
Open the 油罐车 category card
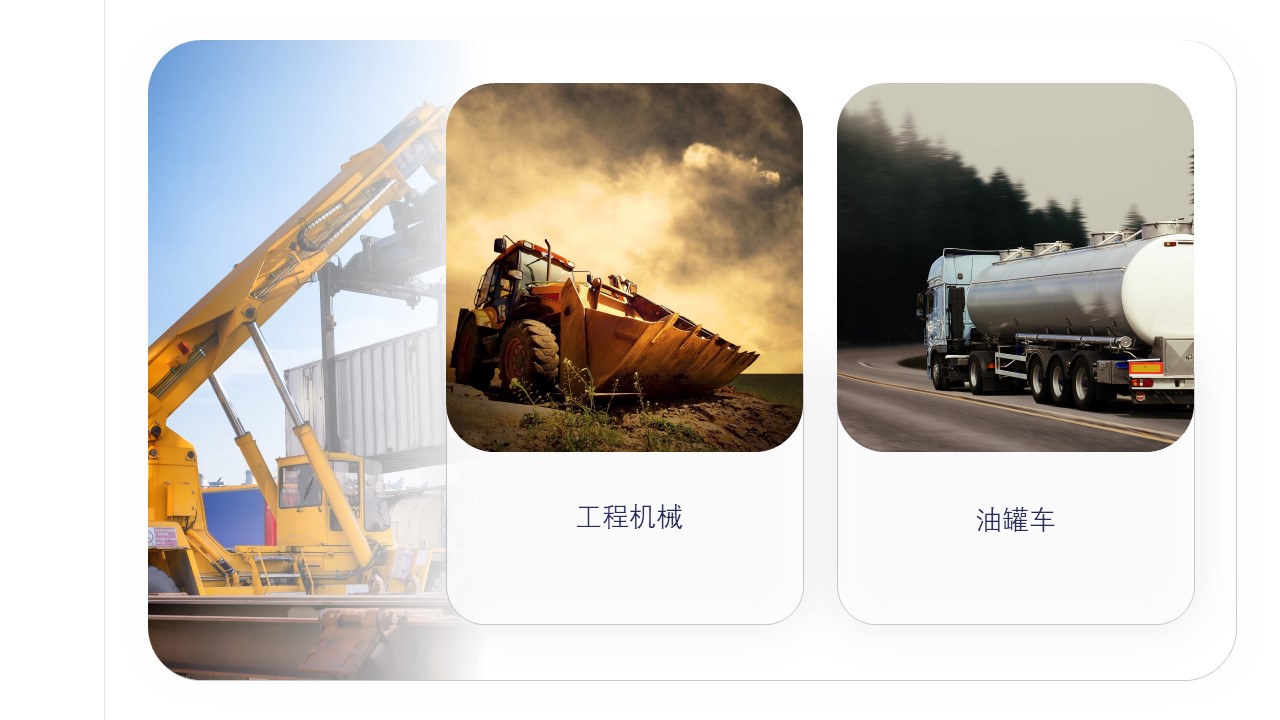(x=1015, y=353)
